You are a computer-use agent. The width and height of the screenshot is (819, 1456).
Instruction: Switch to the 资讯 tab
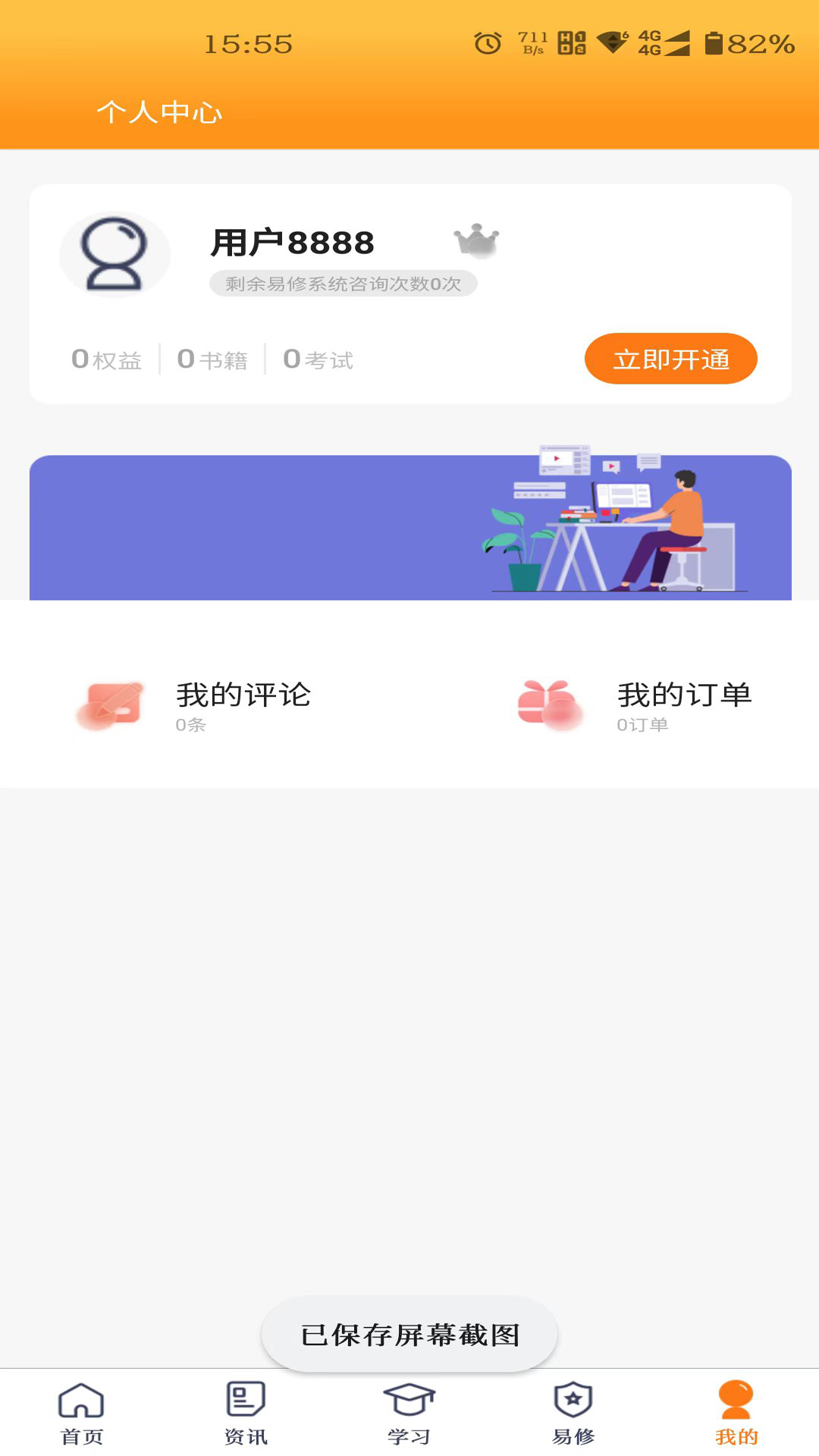click(246, 1412)
